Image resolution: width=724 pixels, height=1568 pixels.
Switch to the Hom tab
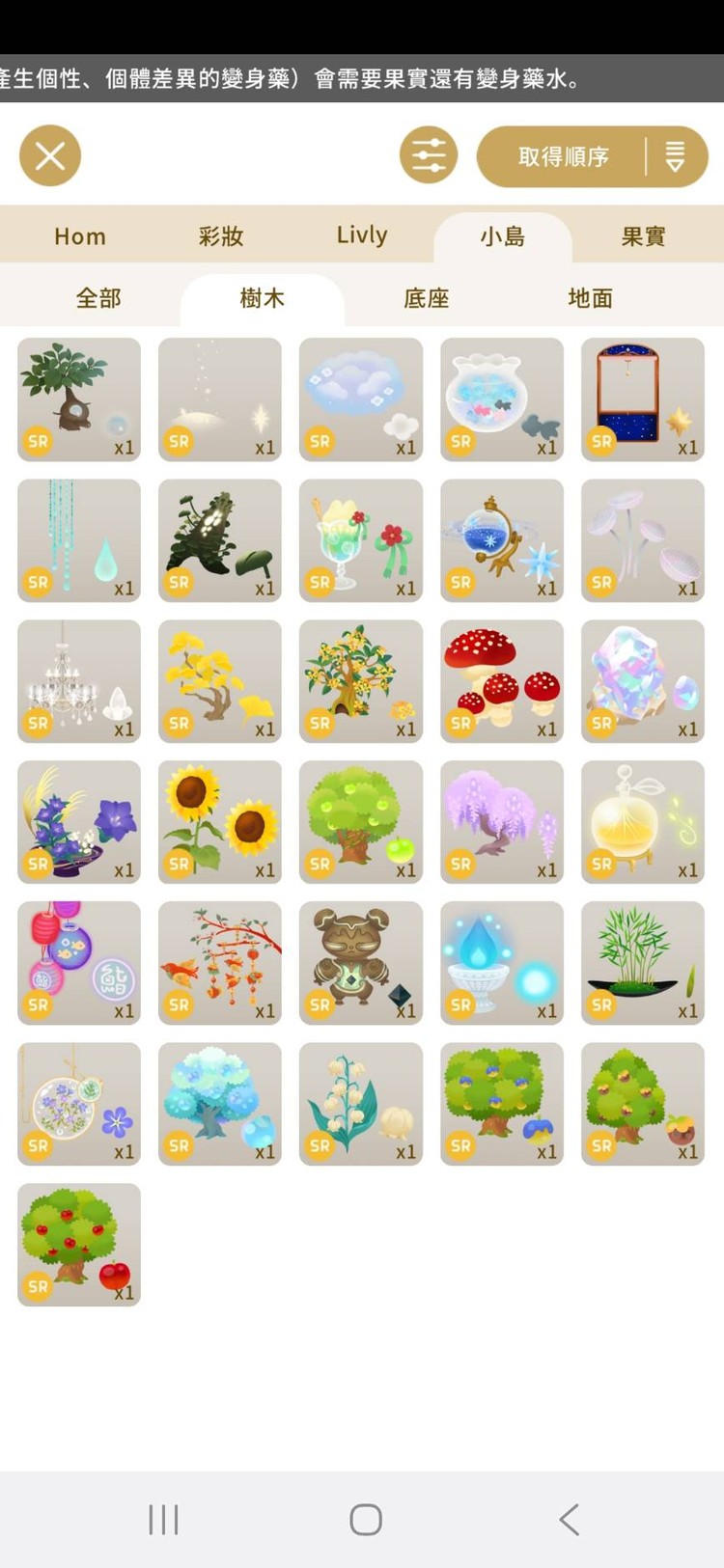(x=79, y=236)
